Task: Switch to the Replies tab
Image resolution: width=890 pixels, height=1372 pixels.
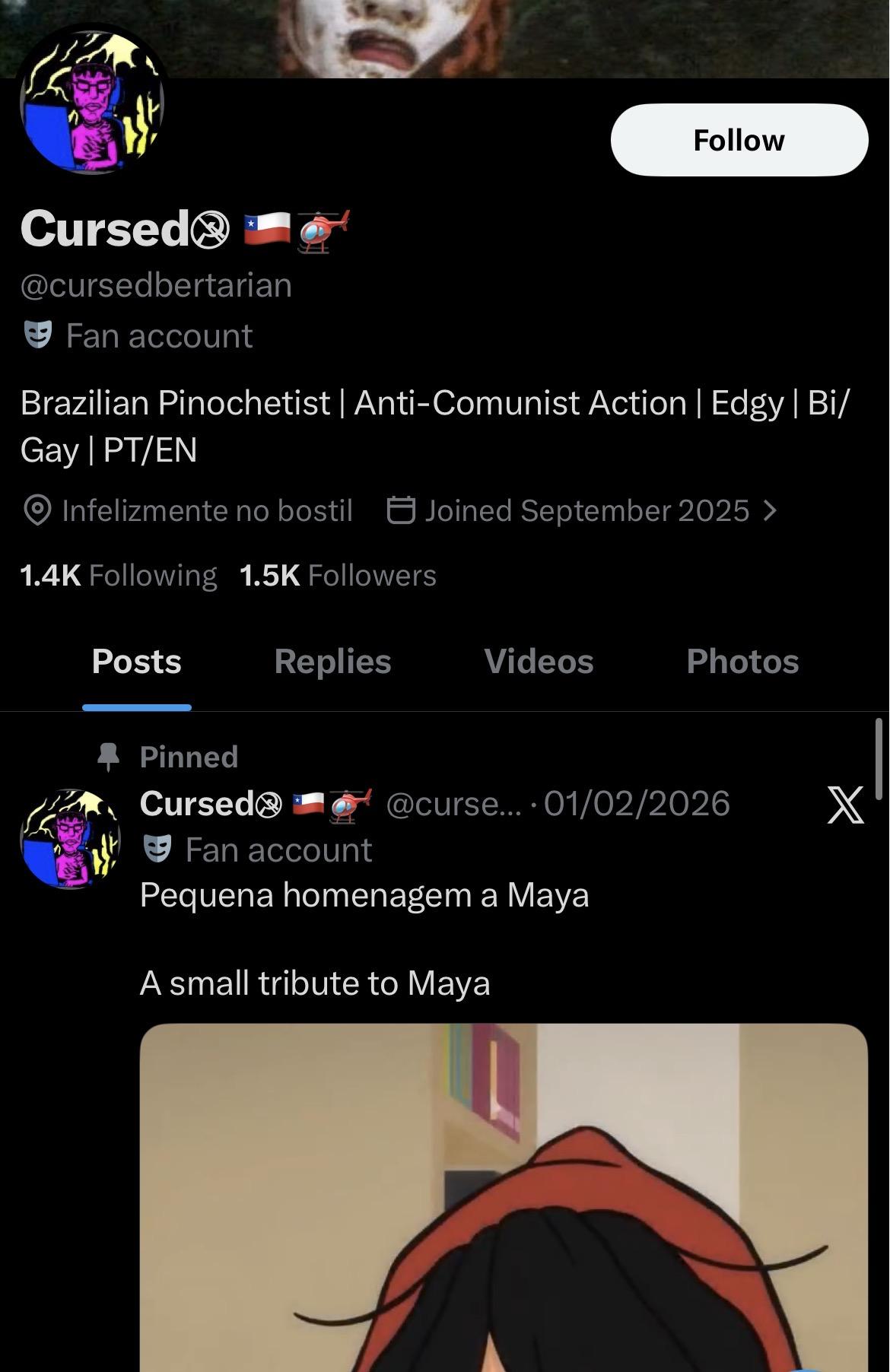Action: click(x=332, y=662)
